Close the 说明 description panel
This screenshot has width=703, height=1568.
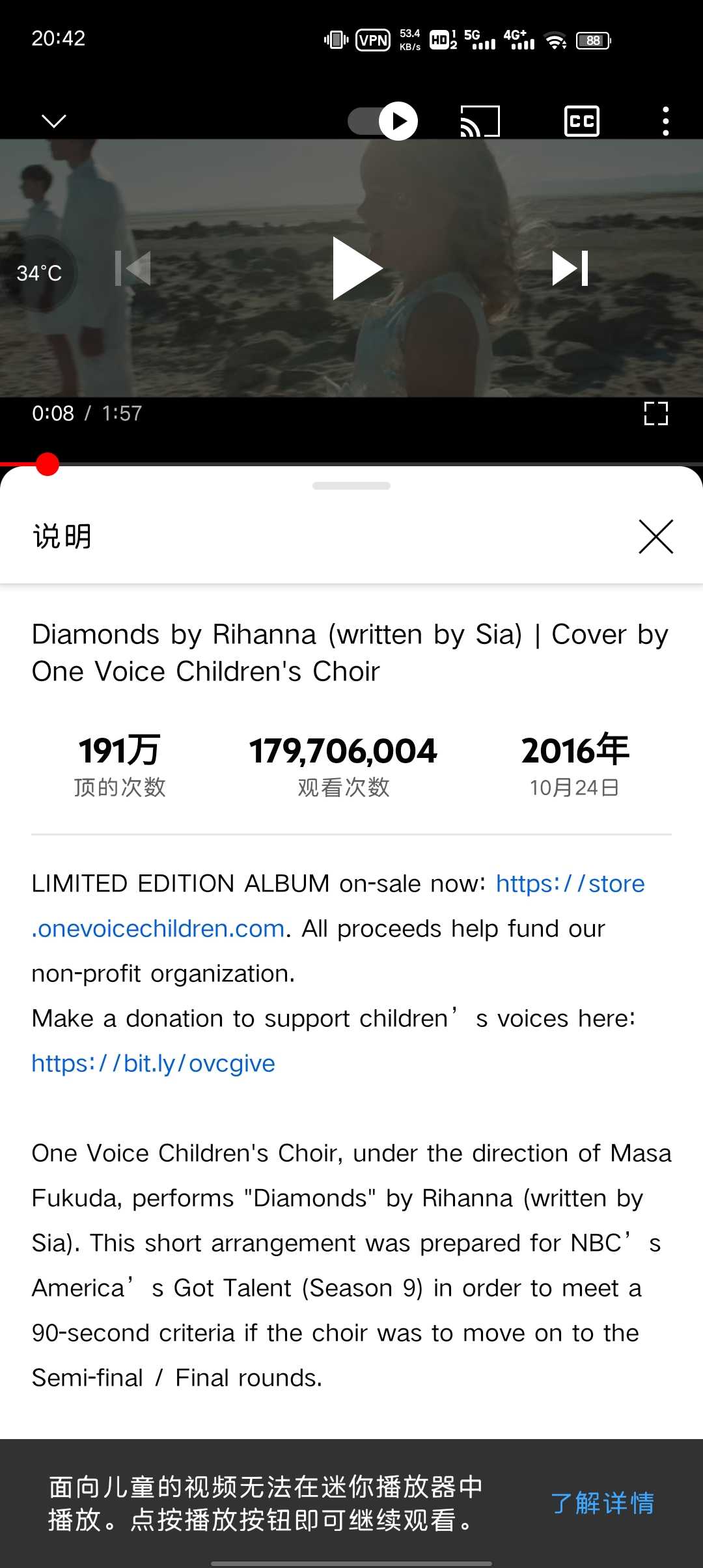(x=655, y=537)
